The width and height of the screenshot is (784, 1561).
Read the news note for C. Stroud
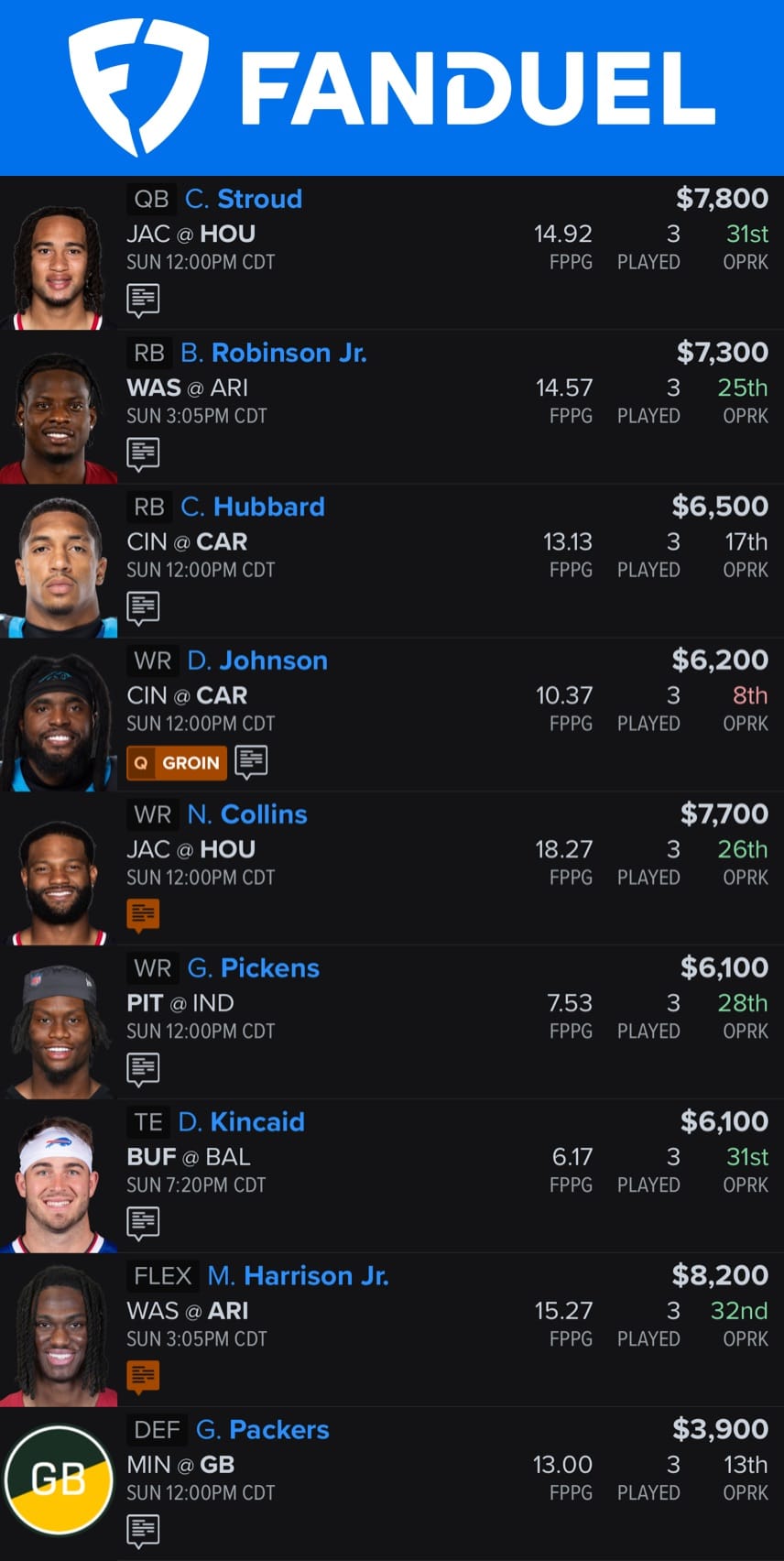click(x=143, y=300)
